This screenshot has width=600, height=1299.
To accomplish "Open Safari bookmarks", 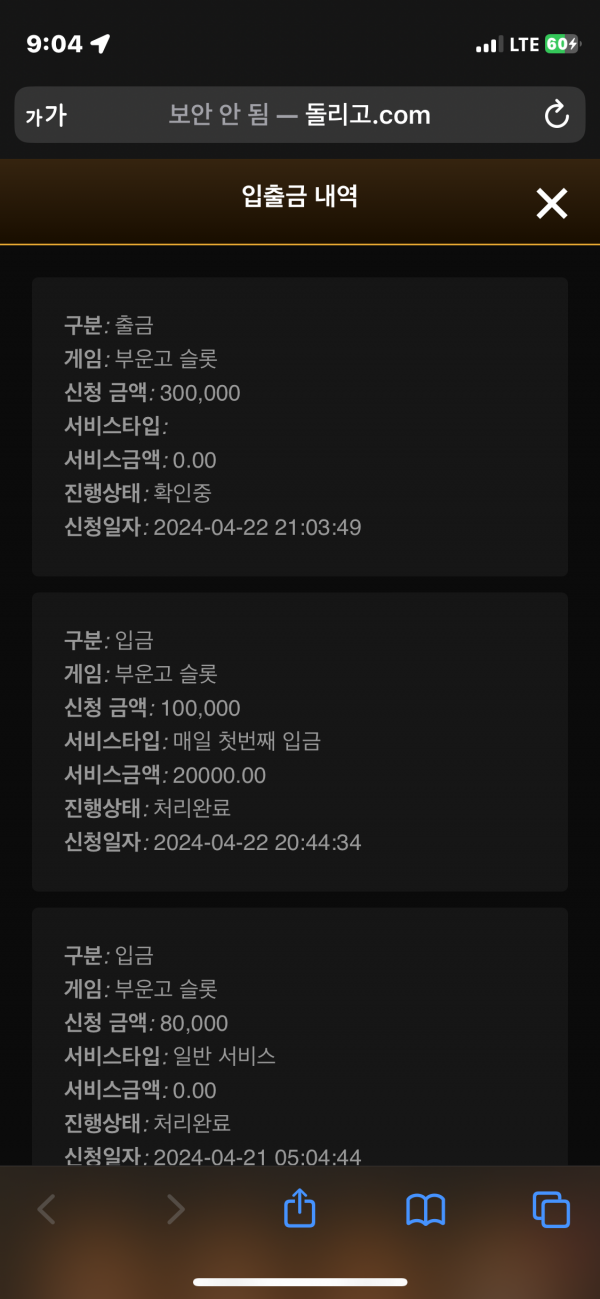I will (x=426, y=1210).
